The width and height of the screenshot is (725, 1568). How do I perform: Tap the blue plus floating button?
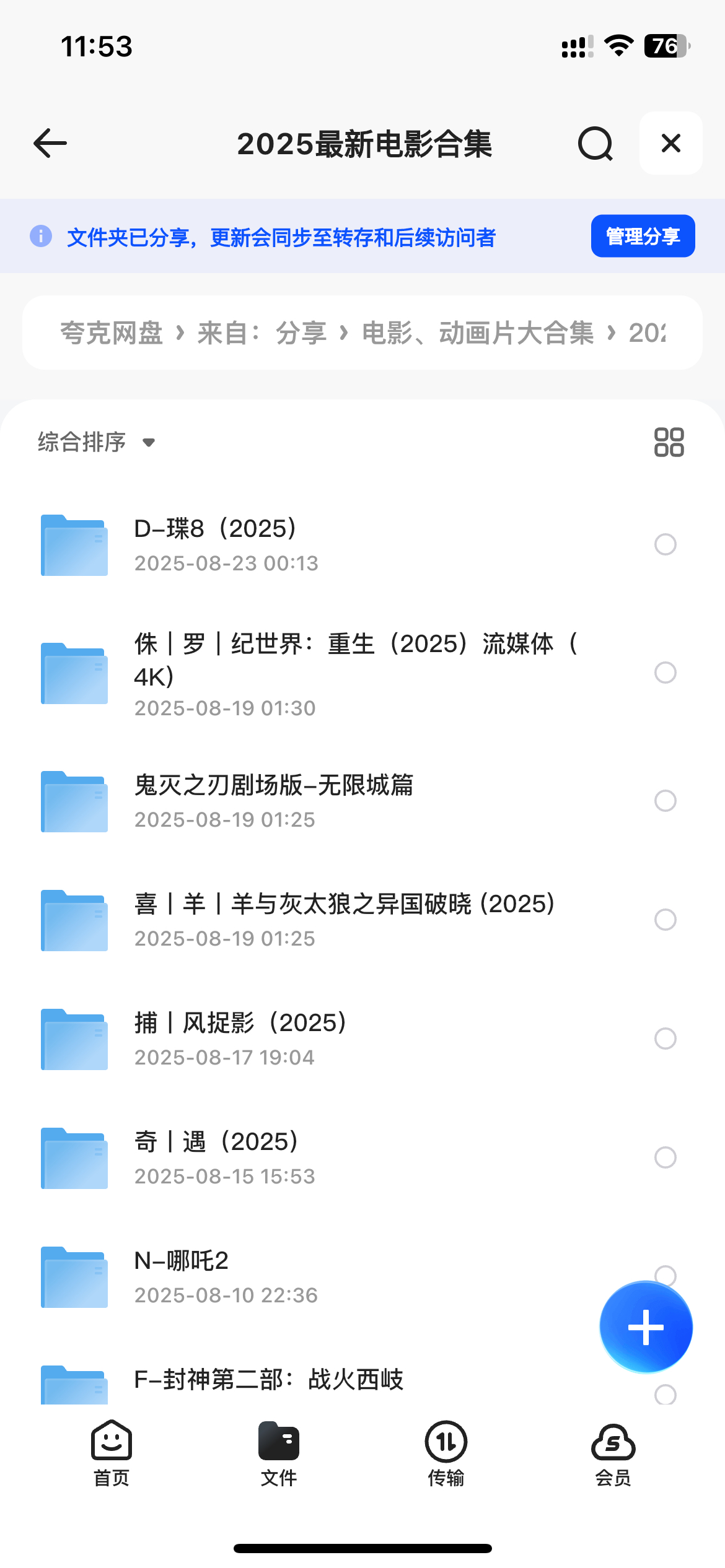[x=646, y=1327]
